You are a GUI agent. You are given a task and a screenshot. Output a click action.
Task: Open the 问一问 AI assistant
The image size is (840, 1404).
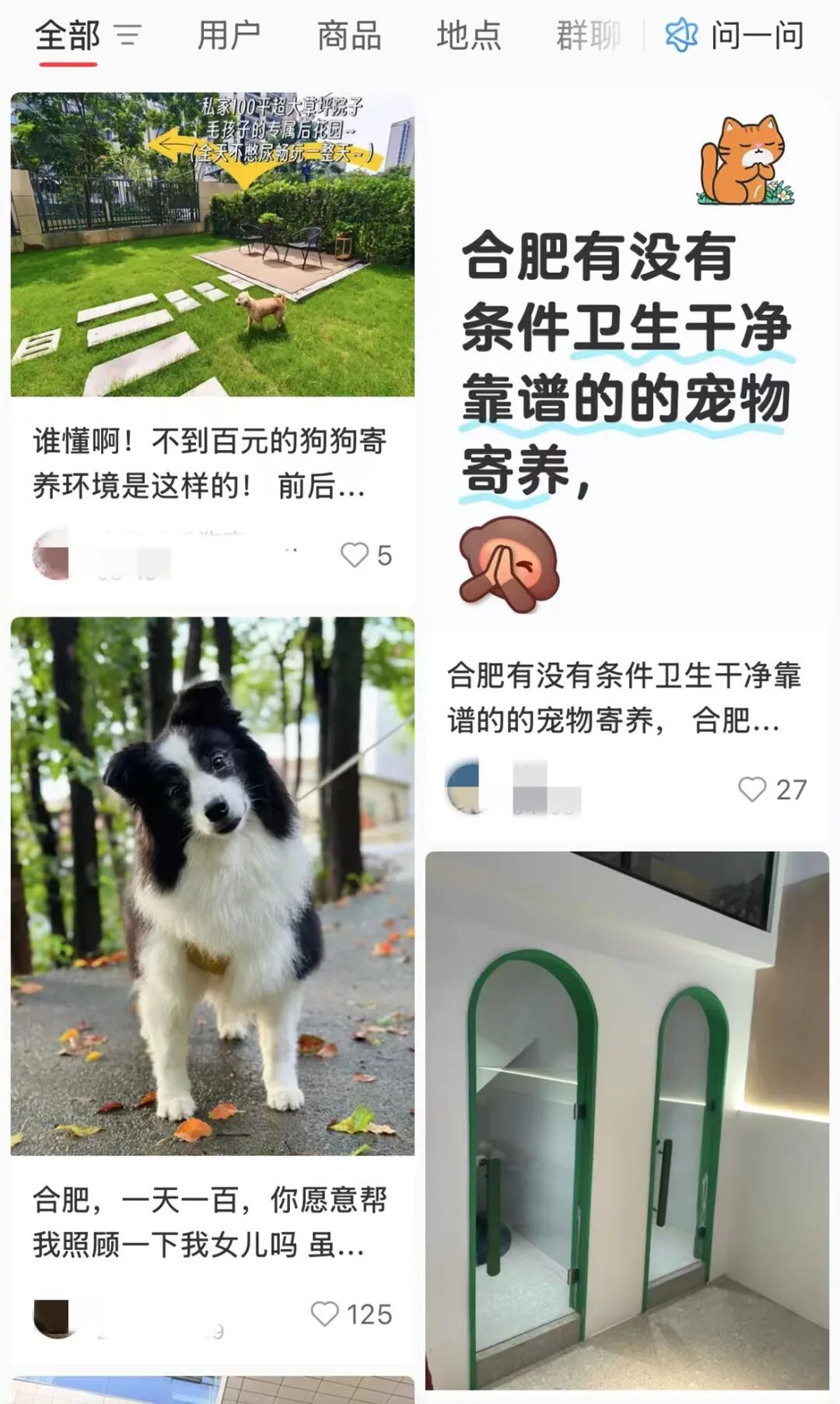click(735, 36)
